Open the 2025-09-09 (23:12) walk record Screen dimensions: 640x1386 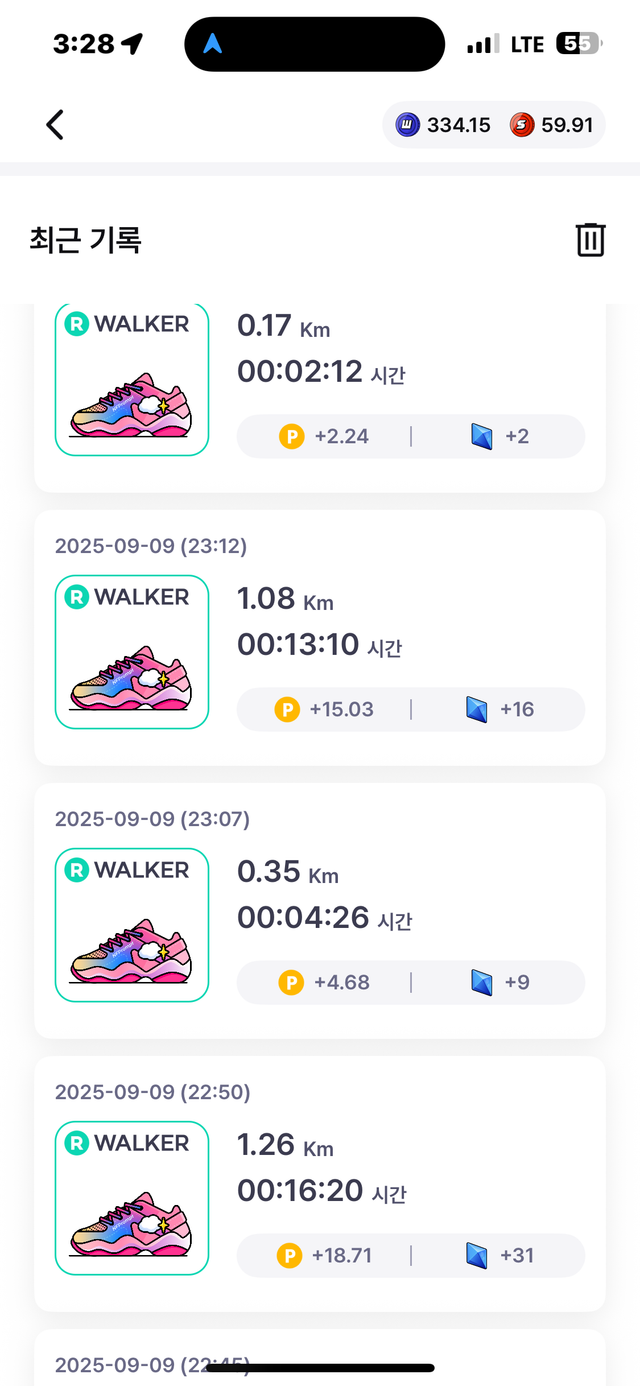320,638
